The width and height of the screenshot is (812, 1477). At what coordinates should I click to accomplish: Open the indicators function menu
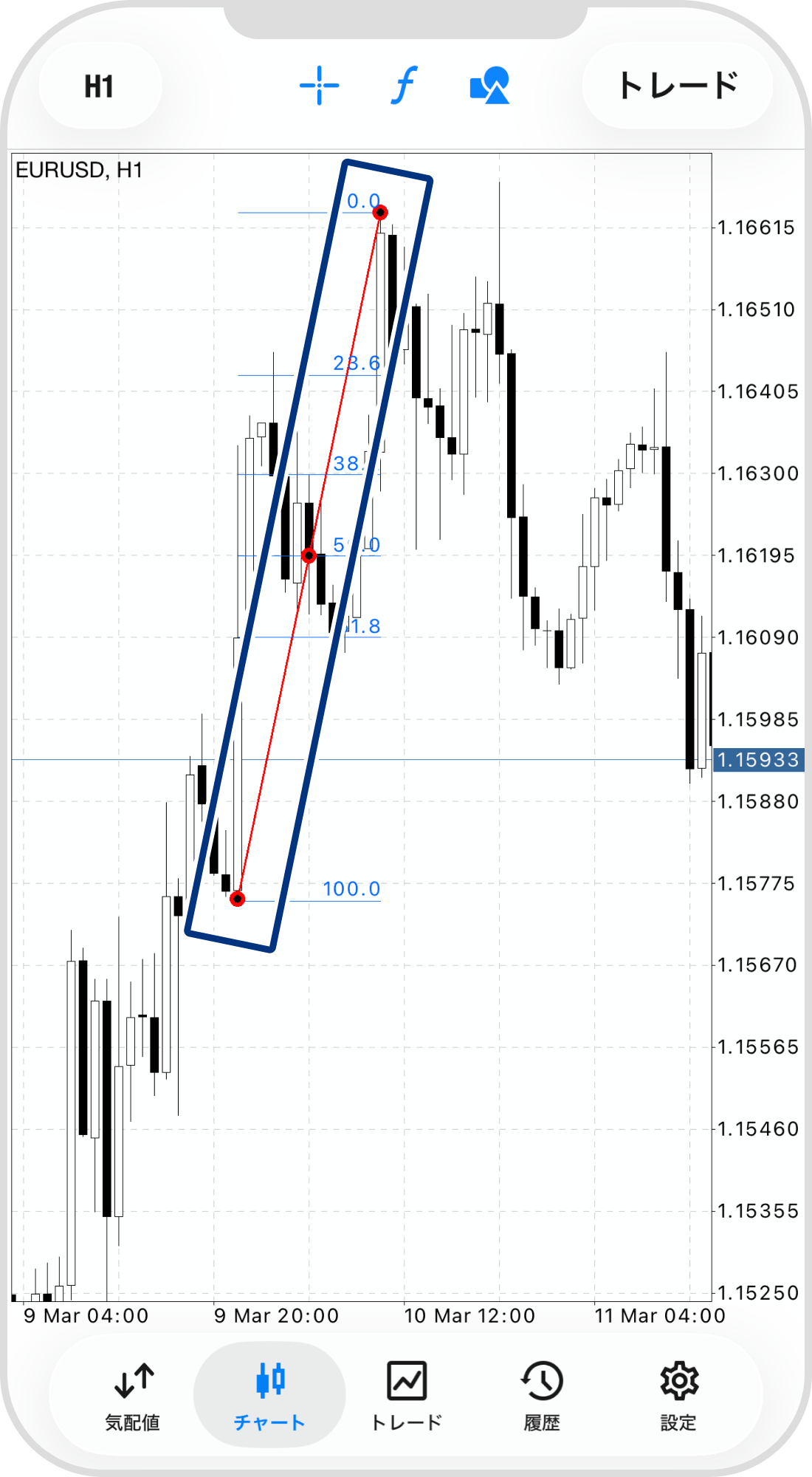coord(404,86)
